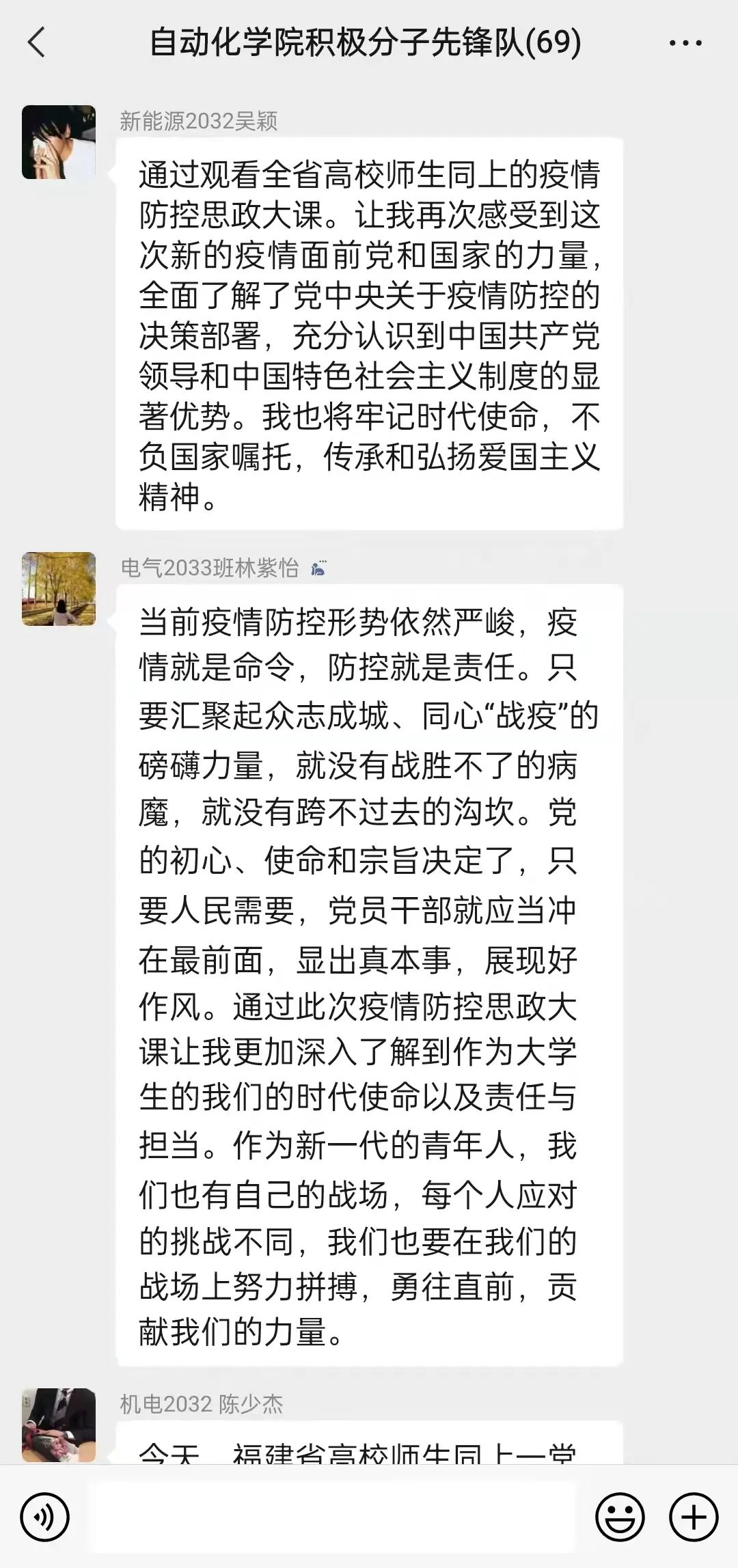
Task: Tap the message text field
Action: tap(335, 1517)
